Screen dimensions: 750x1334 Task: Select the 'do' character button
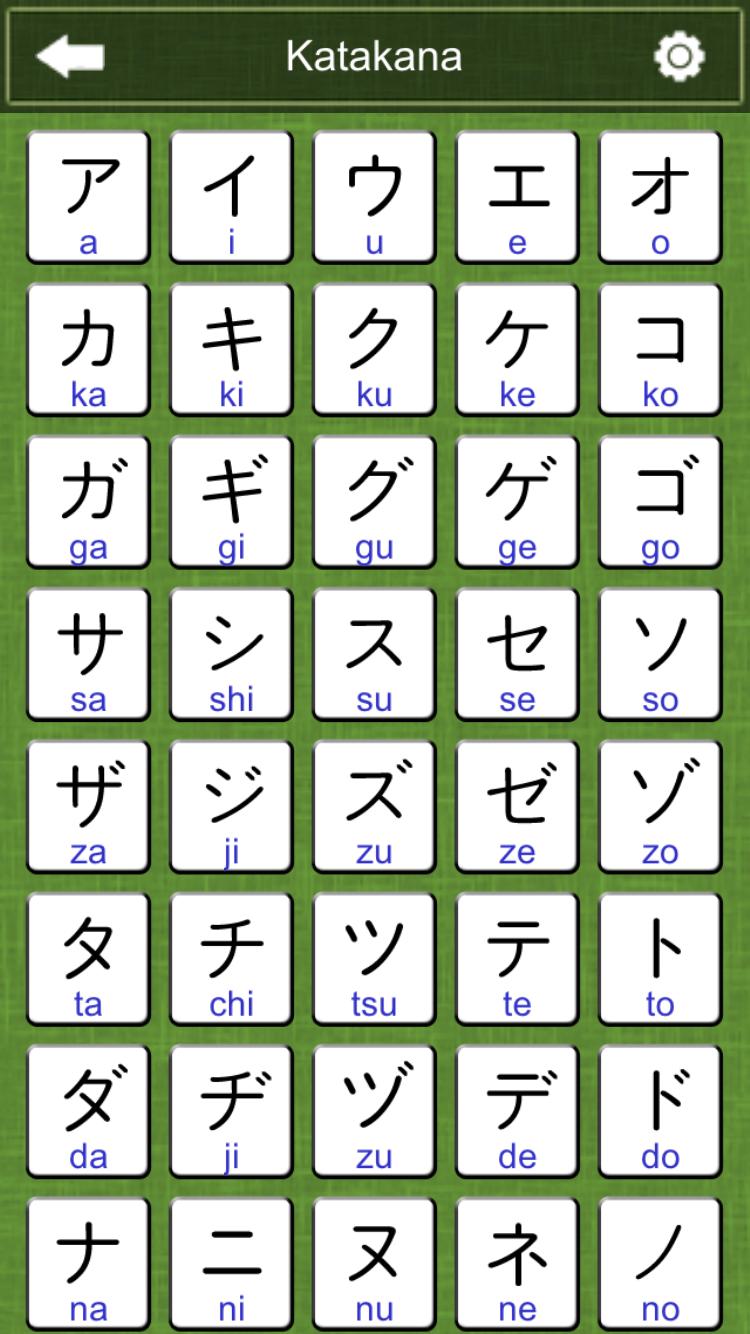[660, 1110]
